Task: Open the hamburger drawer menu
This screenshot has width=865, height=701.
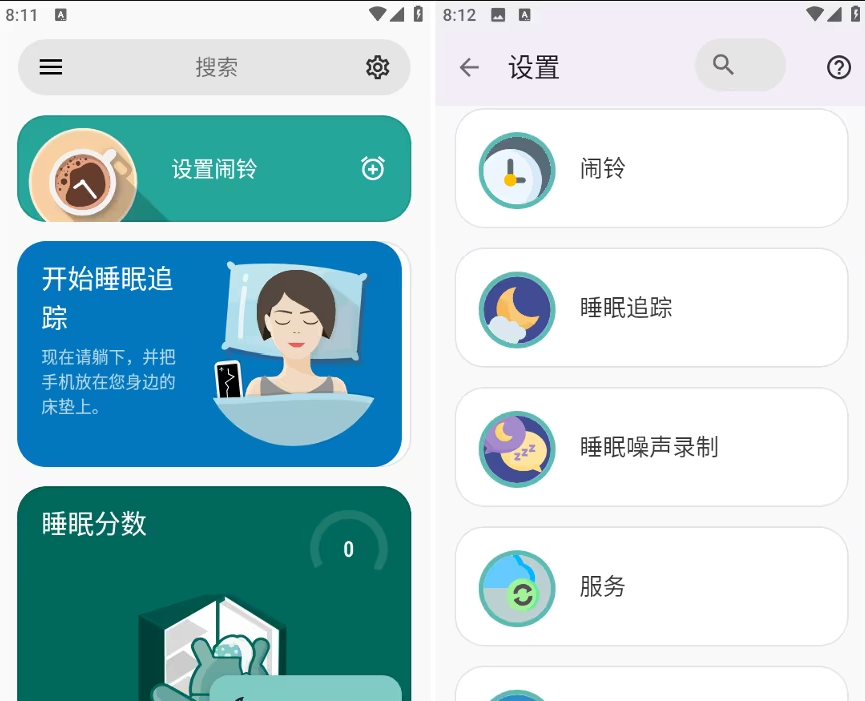Action: coord(51,67)
